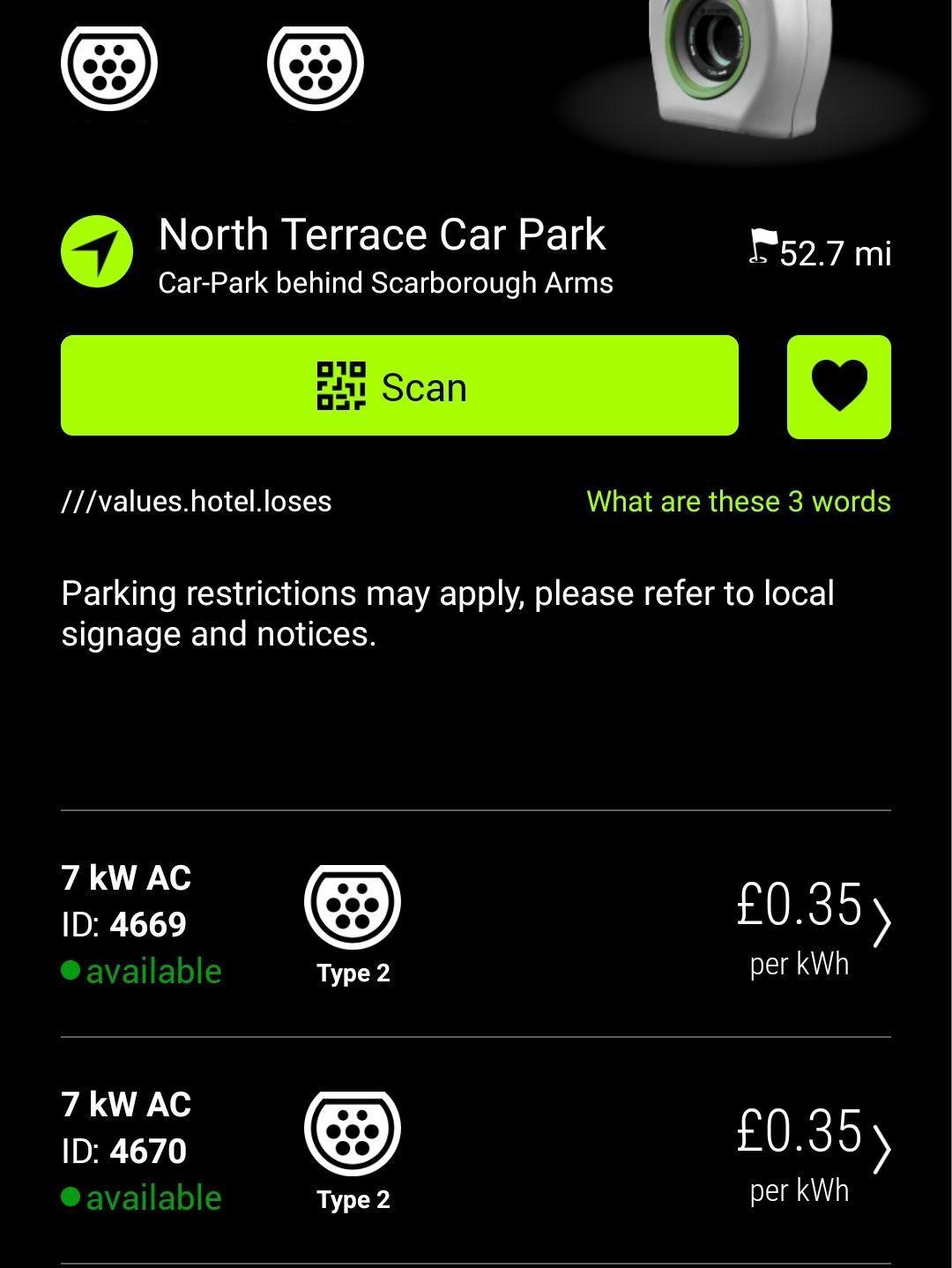Click the QR code icon inside Scan button
The width and height of the screenshot is (952, 1268).
point(342,386)
